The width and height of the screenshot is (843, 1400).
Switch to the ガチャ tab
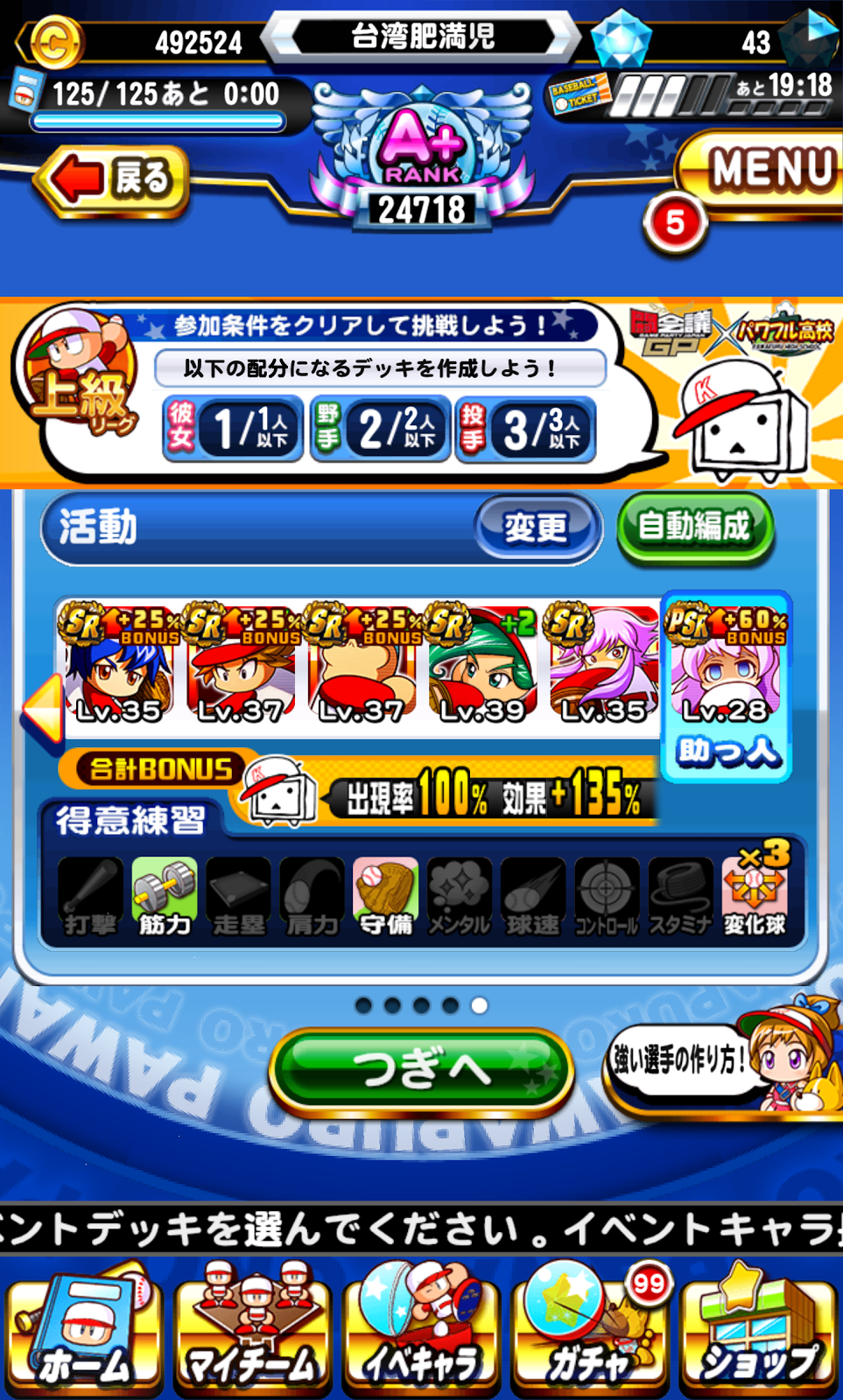pyautogui.click(x=590, y=1330)
